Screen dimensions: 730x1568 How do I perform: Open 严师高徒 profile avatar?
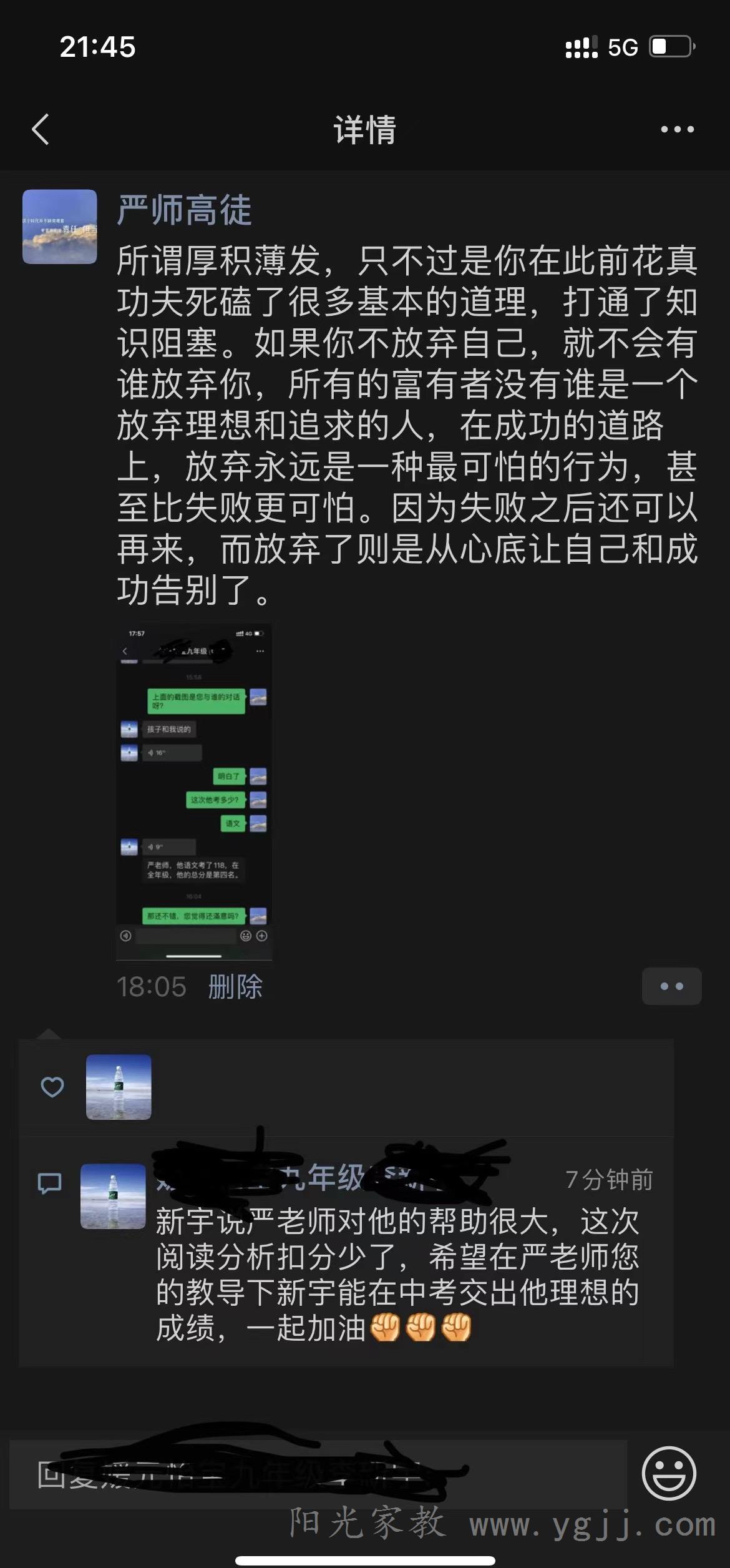pyautogui.click(x=60, y=227)
